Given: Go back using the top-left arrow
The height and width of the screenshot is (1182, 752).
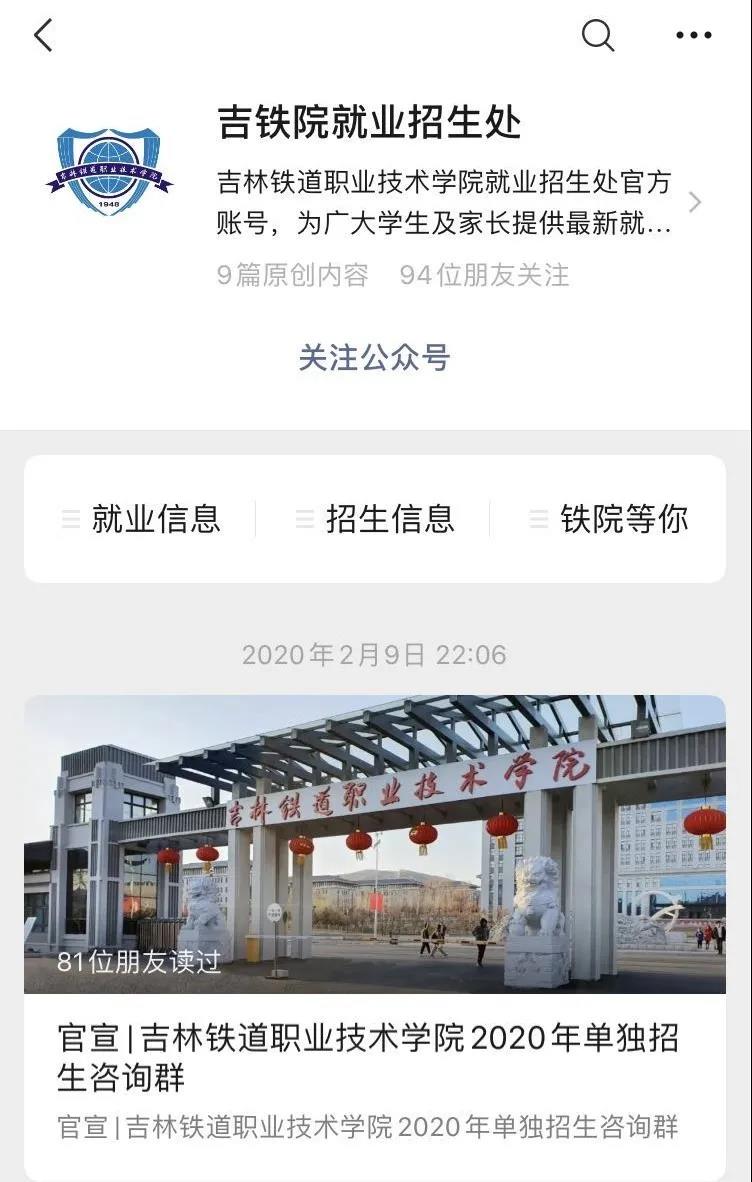Looking at the screenshot, I should (43, 36).
